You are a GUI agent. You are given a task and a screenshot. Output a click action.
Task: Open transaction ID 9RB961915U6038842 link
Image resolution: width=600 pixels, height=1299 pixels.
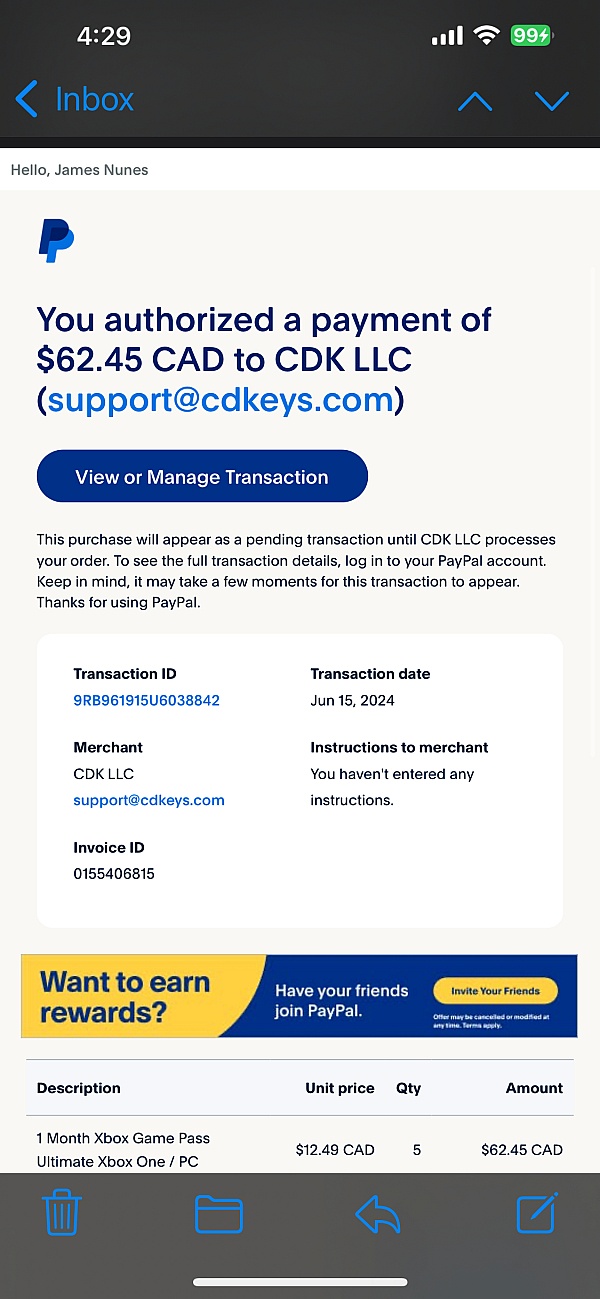146,700
